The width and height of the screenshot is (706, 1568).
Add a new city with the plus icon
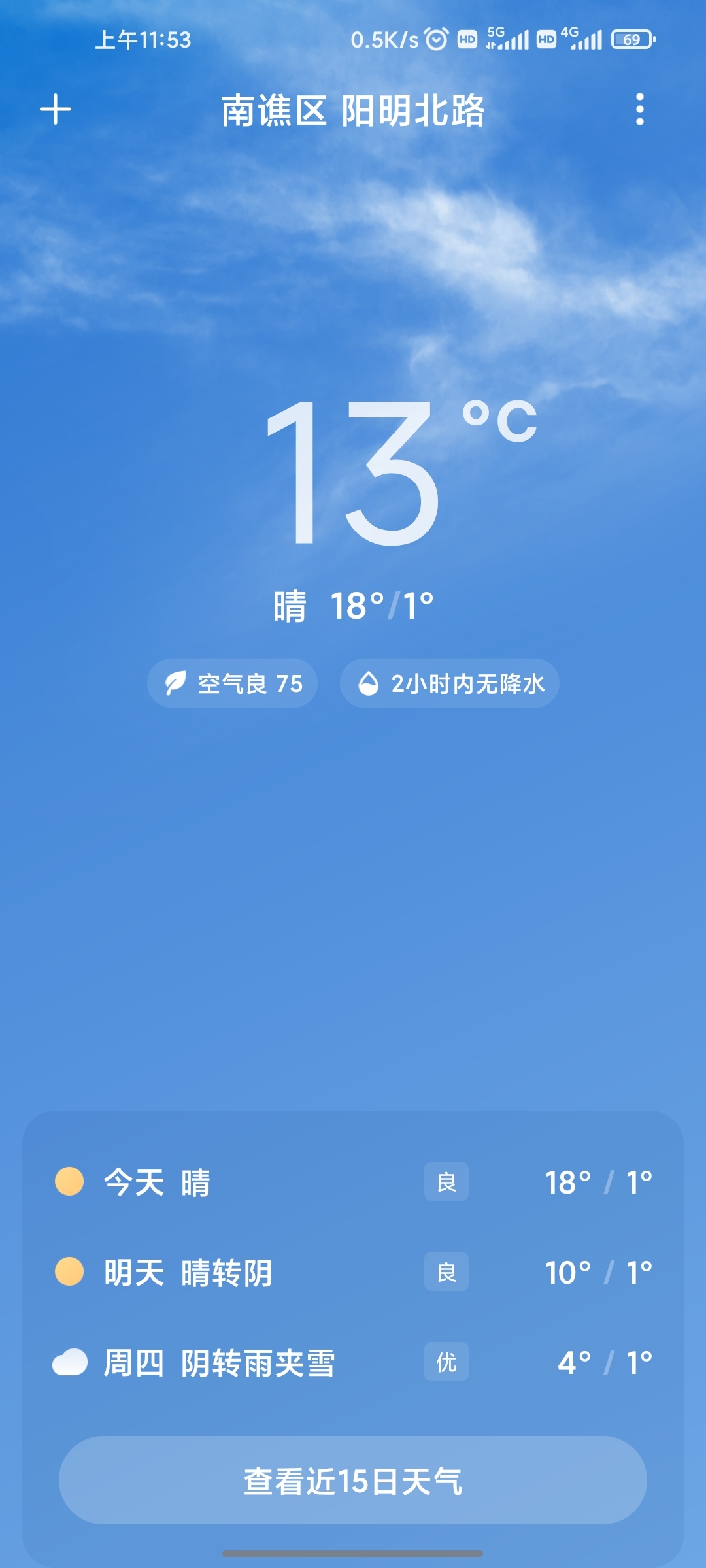56,109
